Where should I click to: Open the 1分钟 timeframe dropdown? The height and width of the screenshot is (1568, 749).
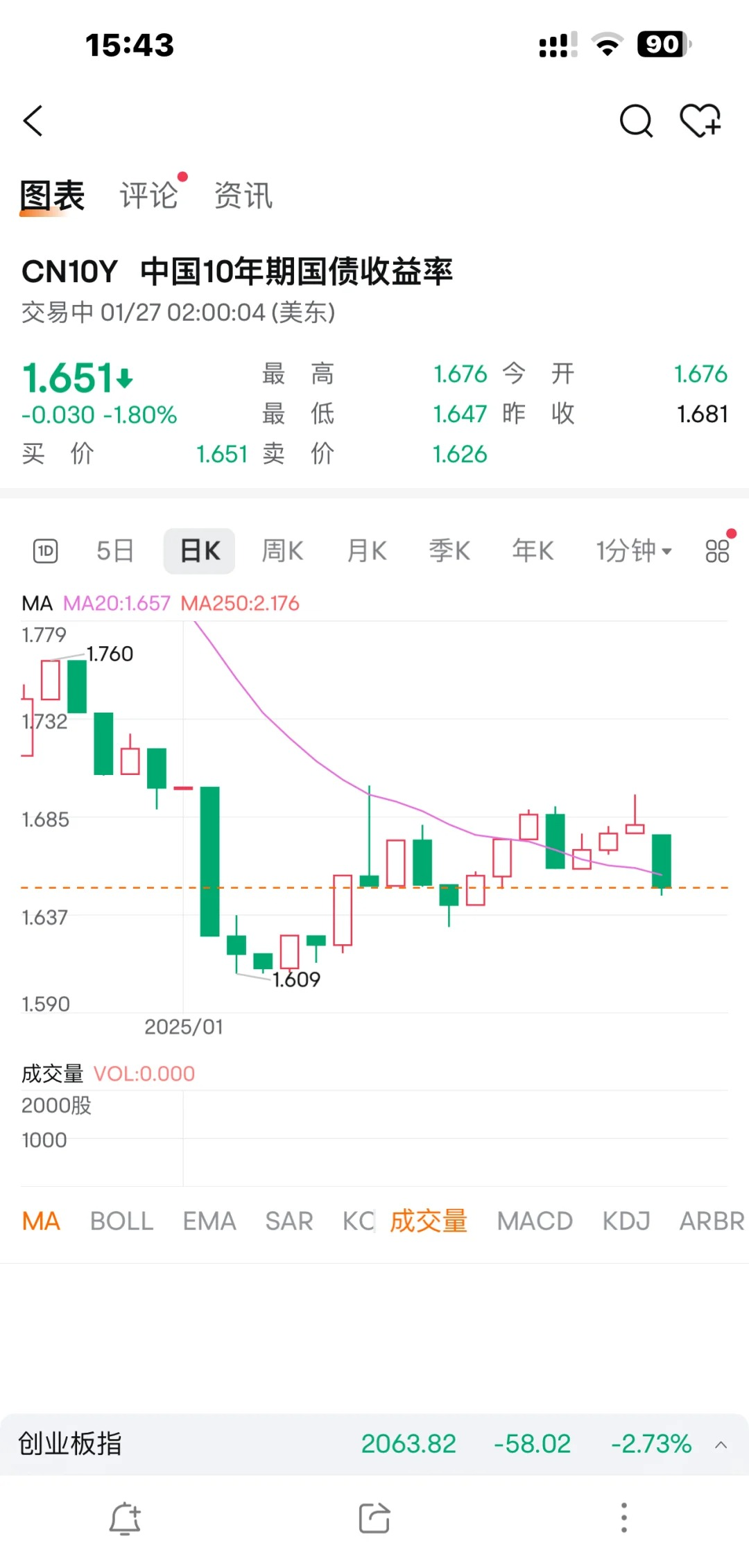[x=632, y=550]
